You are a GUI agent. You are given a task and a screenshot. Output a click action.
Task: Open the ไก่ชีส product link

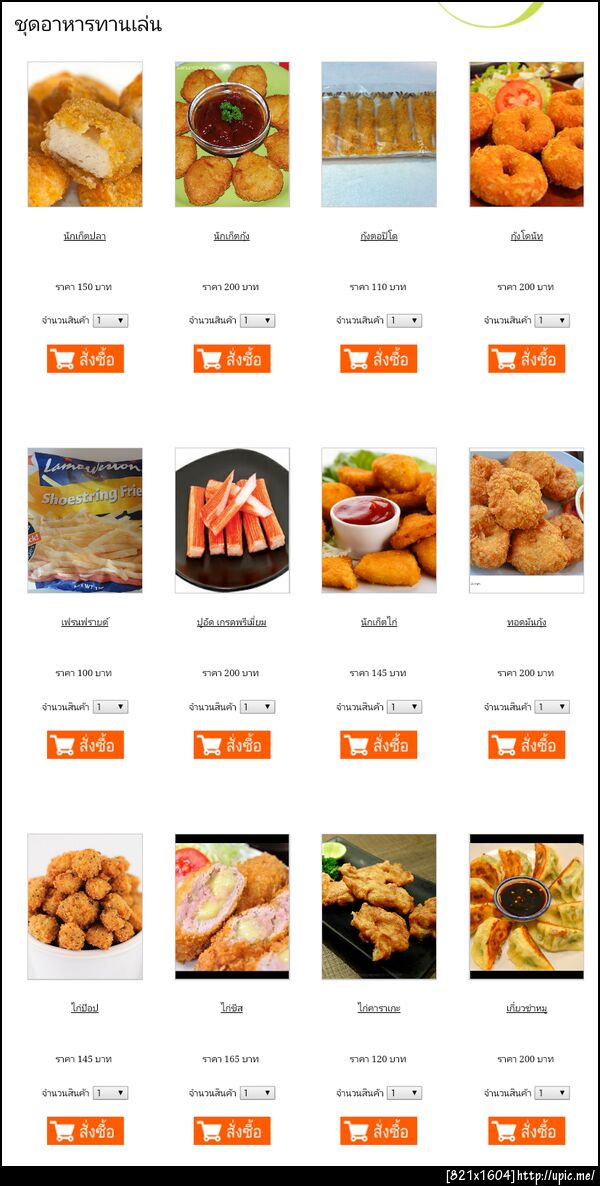232,1008
